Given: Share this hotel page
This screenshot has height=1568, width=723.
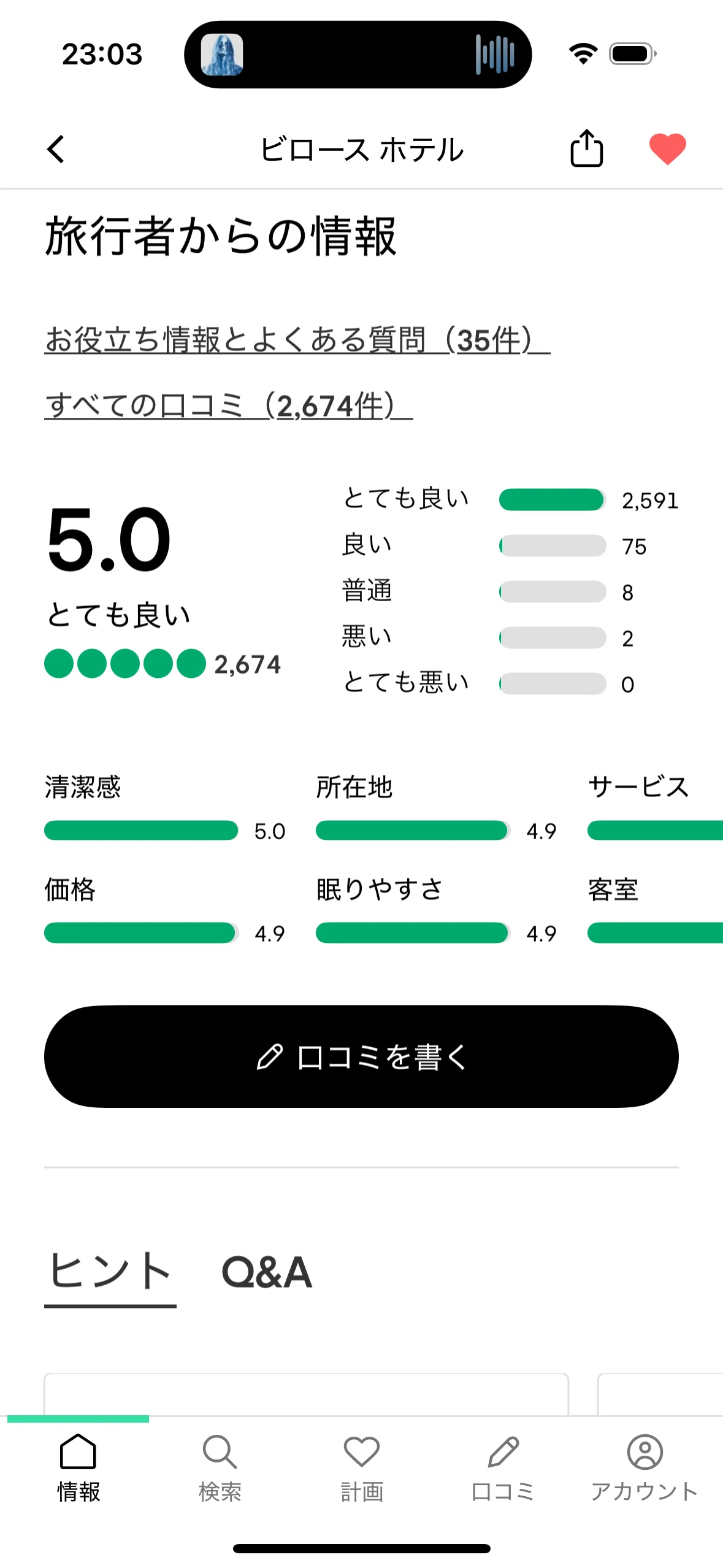Looking at the screenshot, I should tap(586, 148).
